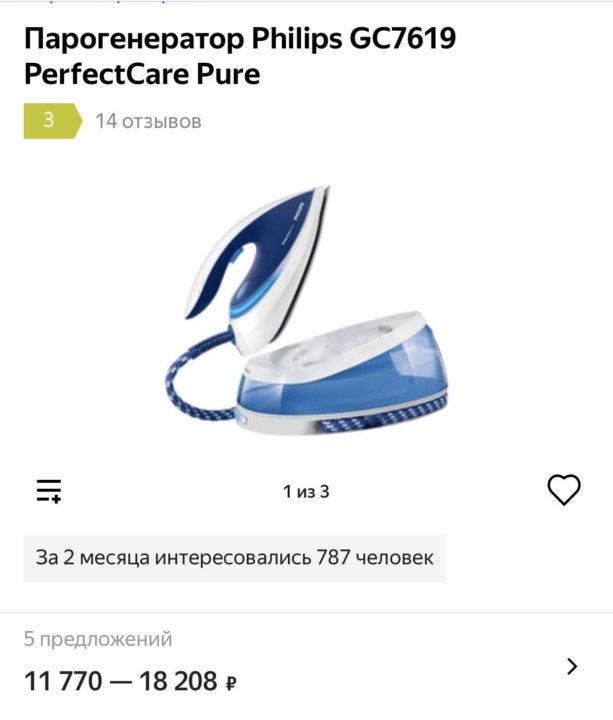
Task: Open the 5 предложений offers list
Action: (572, 665)
